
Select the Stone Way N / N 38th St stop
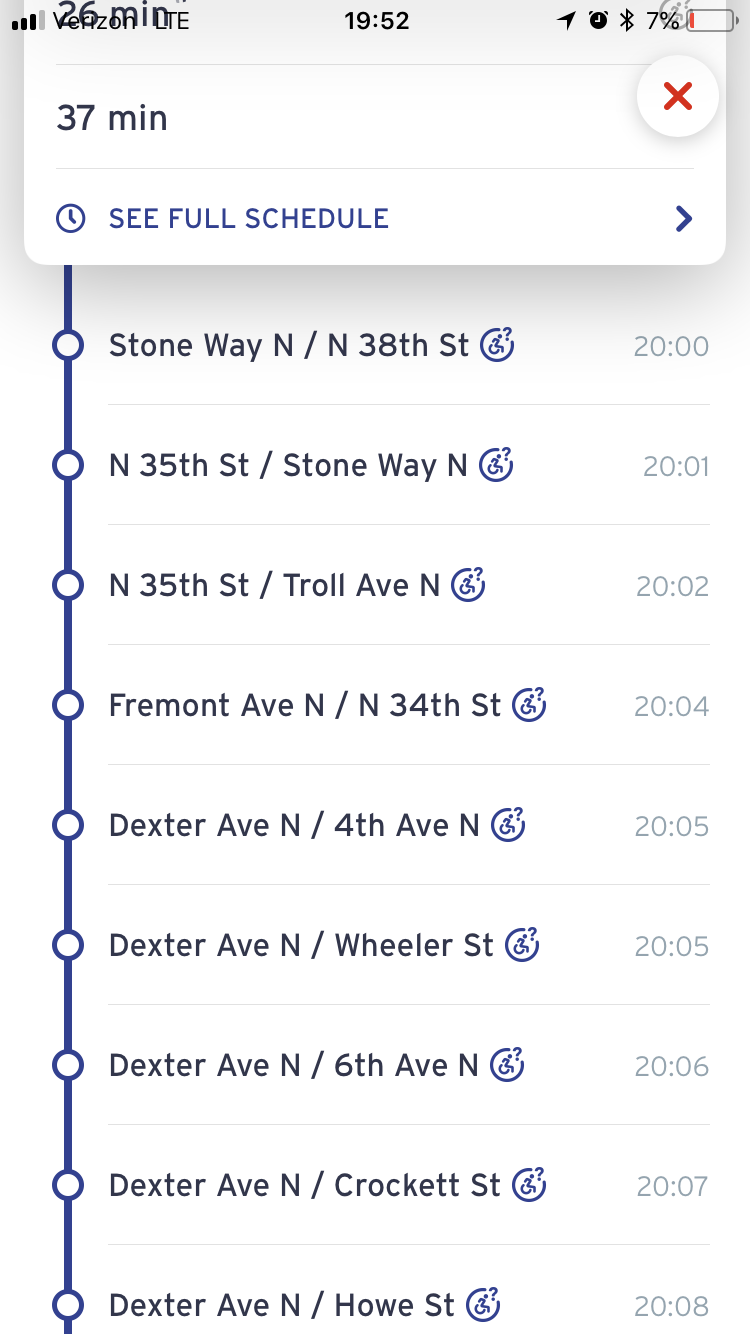[x=288, y=346]
